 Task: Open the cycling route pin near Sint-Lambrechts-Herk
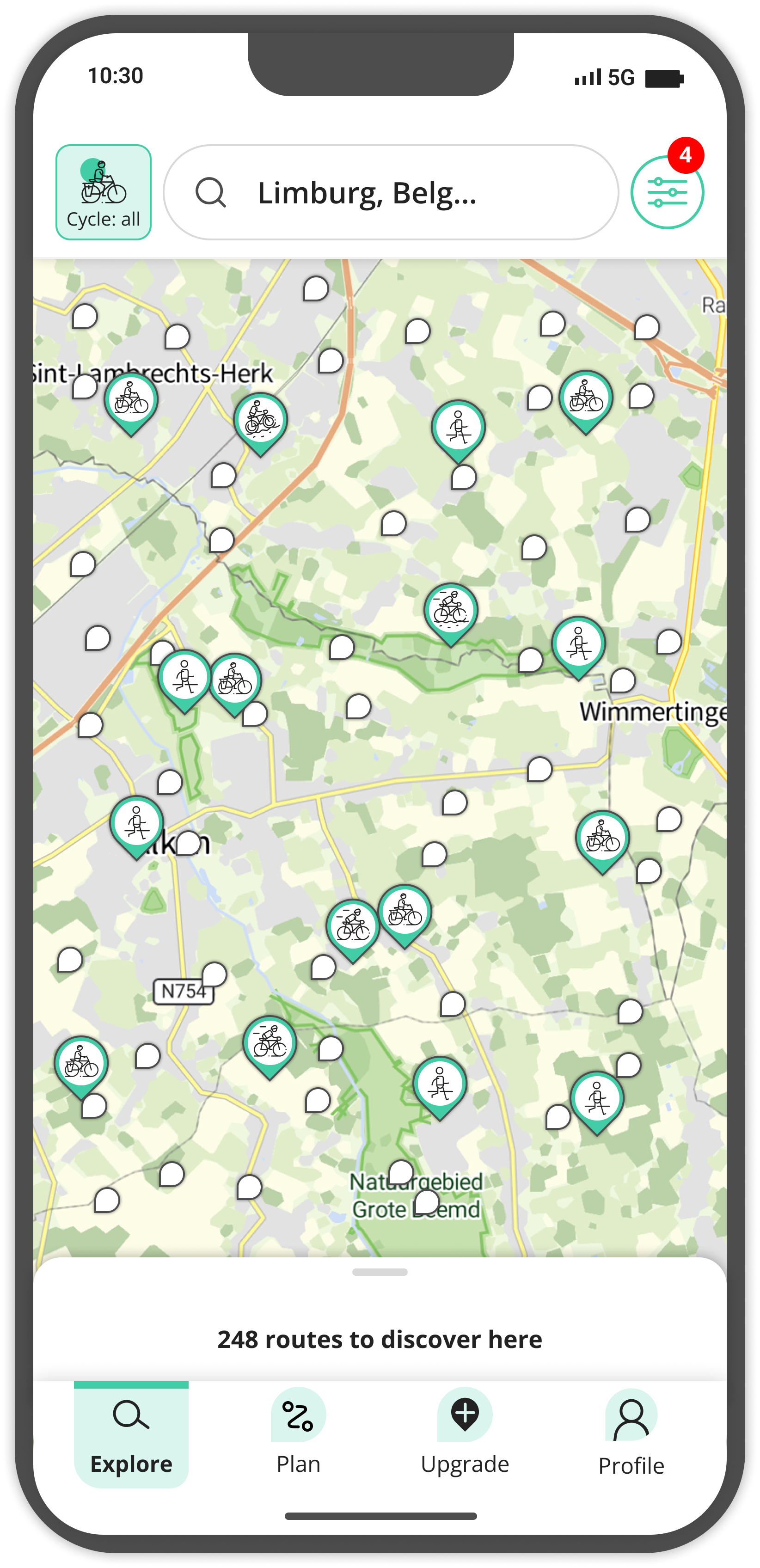click(131, 400)
